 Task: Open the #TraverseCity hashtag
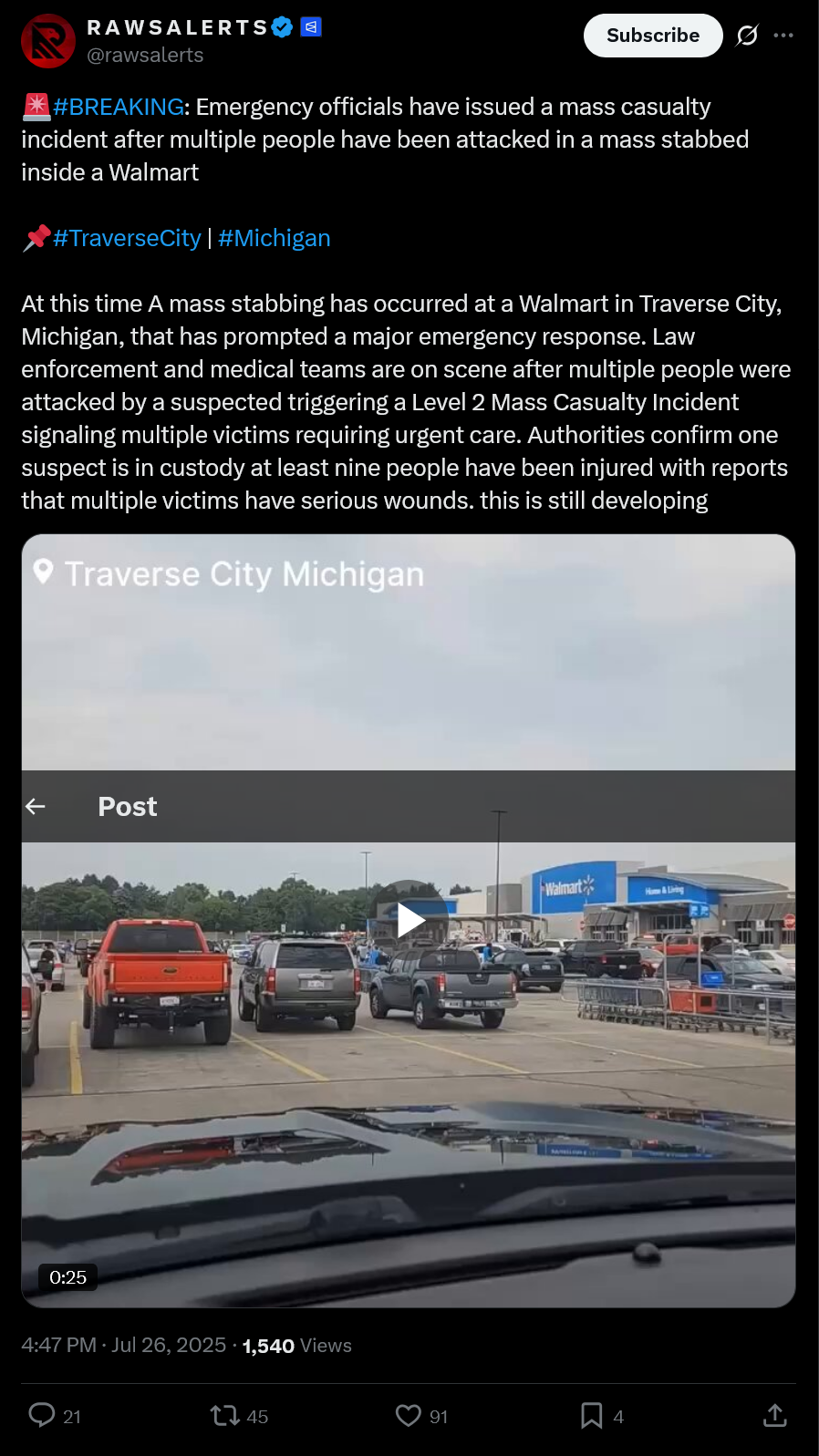click(x=127, y=238)
